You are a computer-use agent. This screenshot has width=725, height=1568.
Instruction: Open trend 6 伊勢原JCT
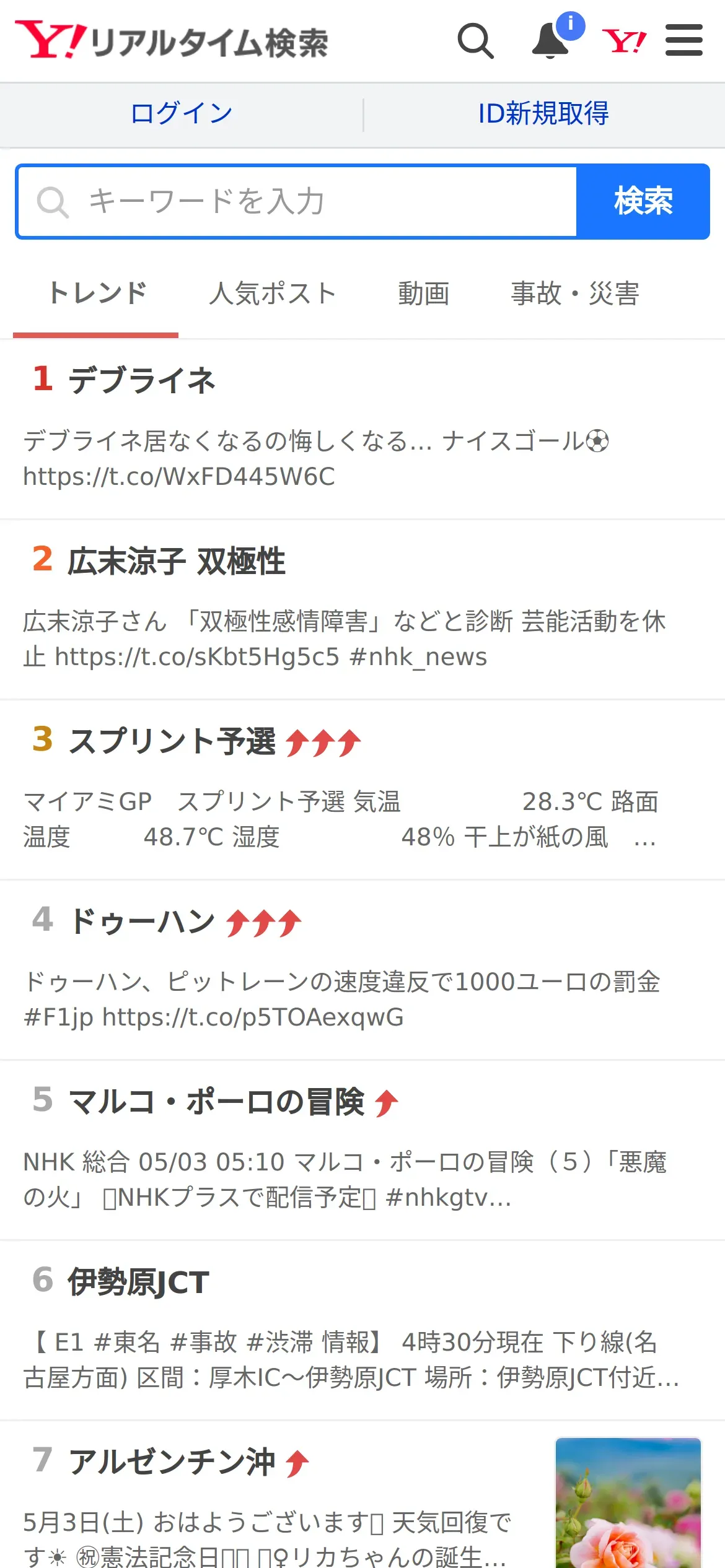click(x=362, y=1331)
